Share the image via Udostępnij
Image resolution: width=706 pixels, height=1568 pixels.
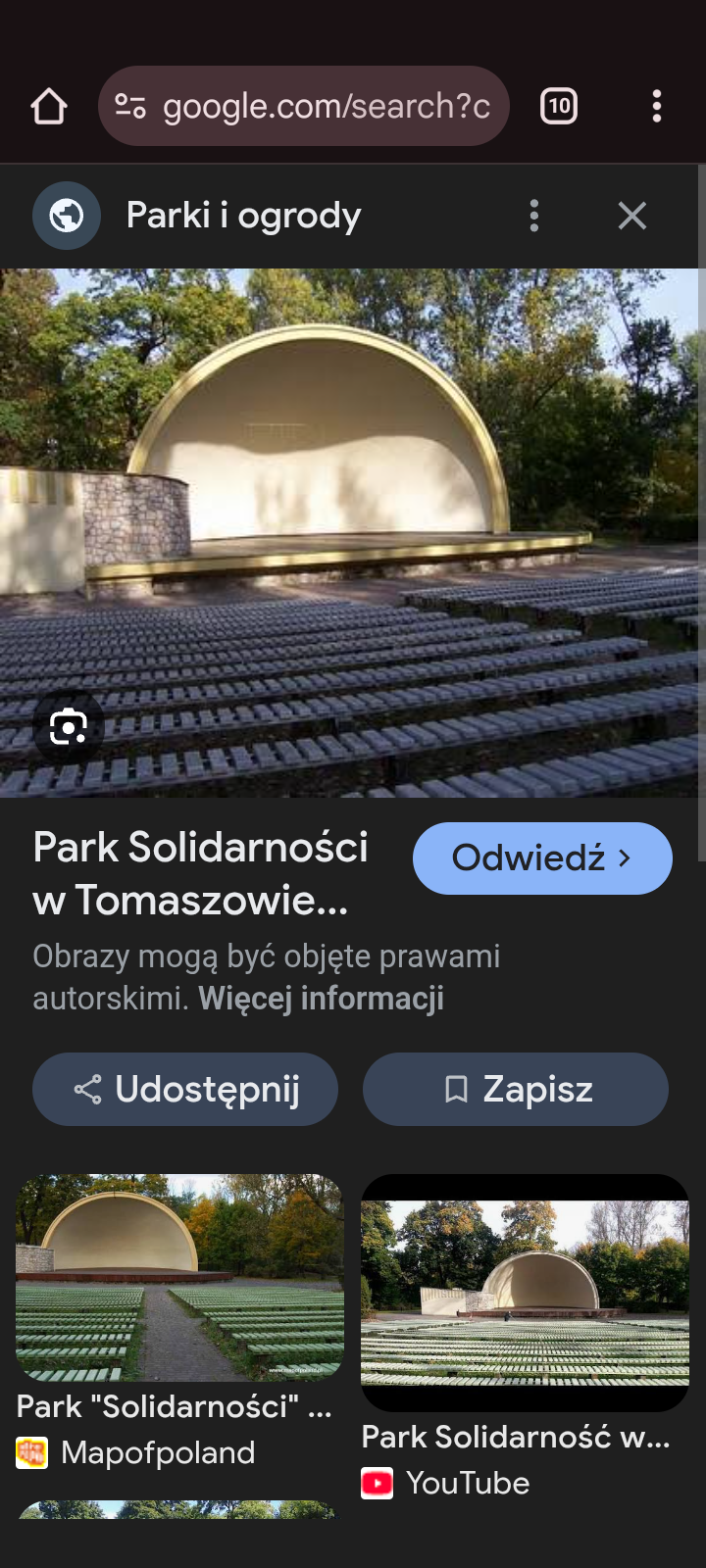coord(185,1089)
